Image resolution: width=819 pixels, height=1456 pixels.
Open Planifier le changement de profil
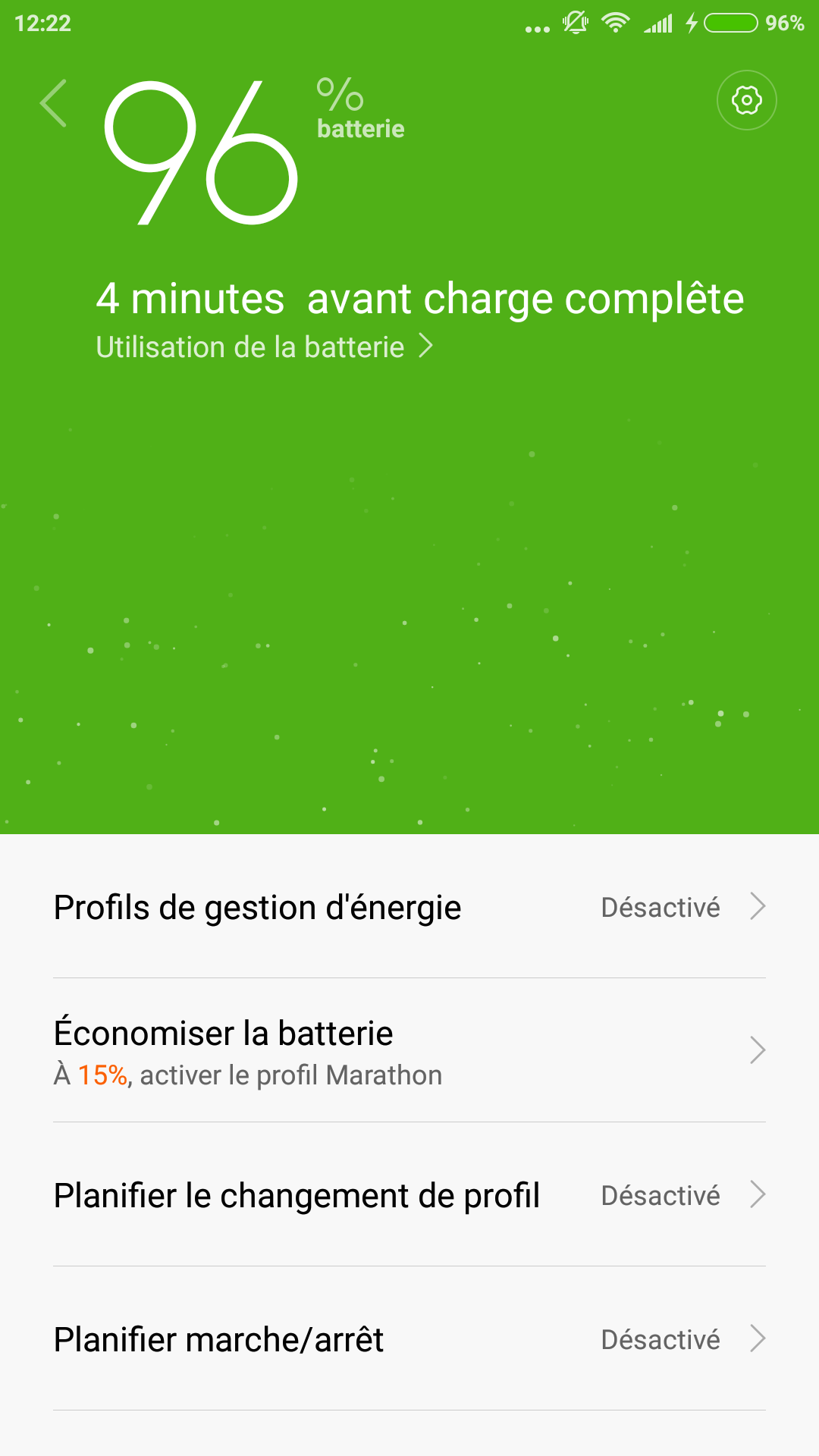[409, 1195]
